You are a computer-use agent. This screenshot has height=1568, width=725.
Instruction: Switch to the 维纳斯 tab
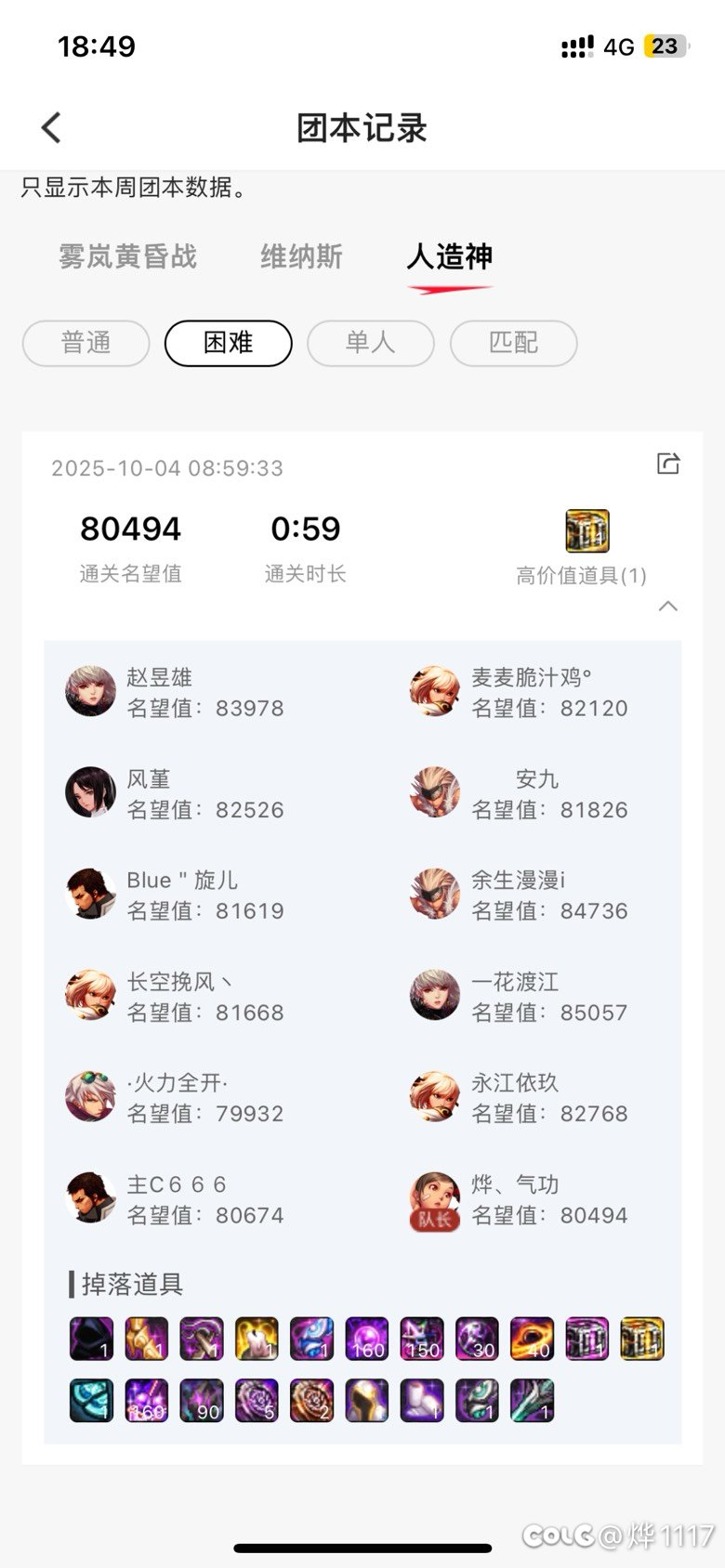tap(301, 256)
